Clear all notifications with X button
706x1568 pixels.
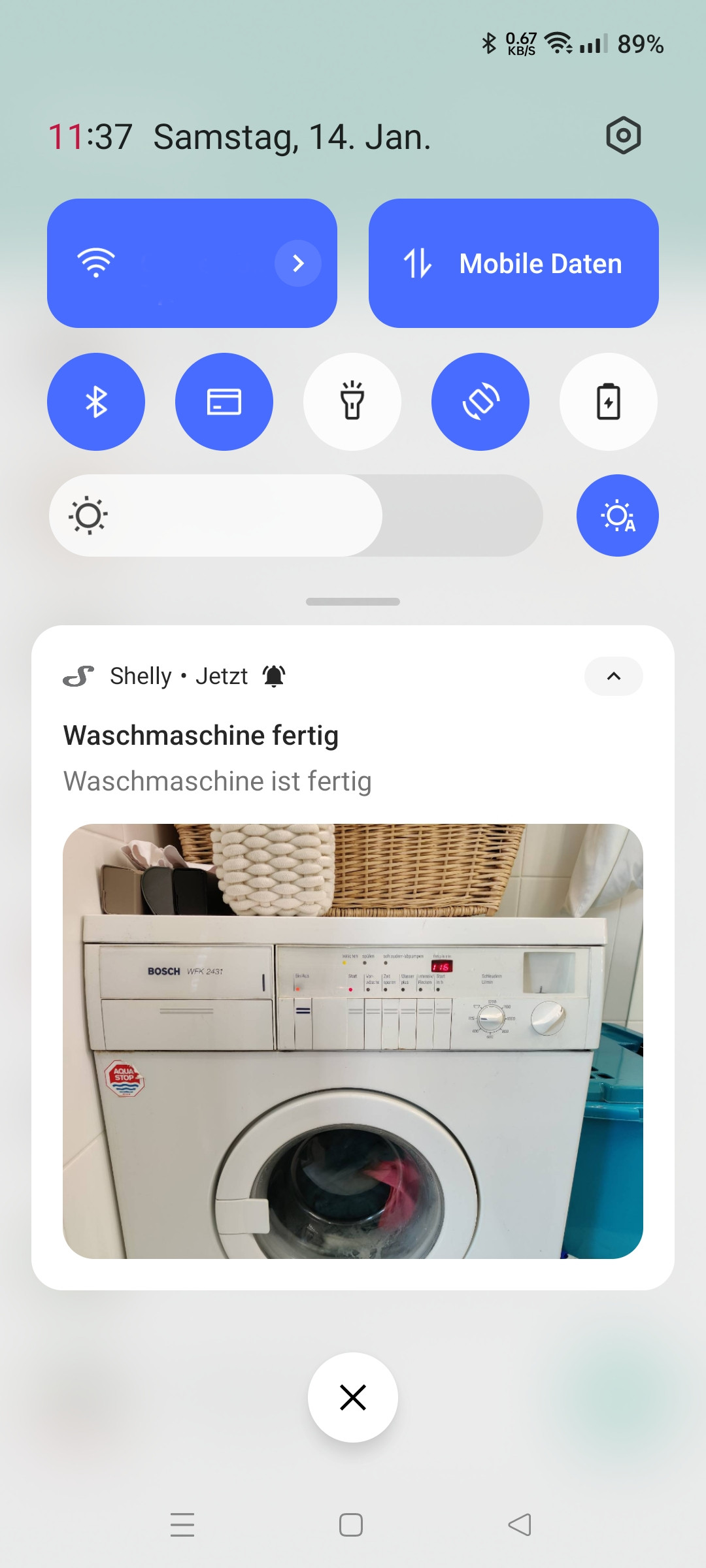(x=353, y=1397)
